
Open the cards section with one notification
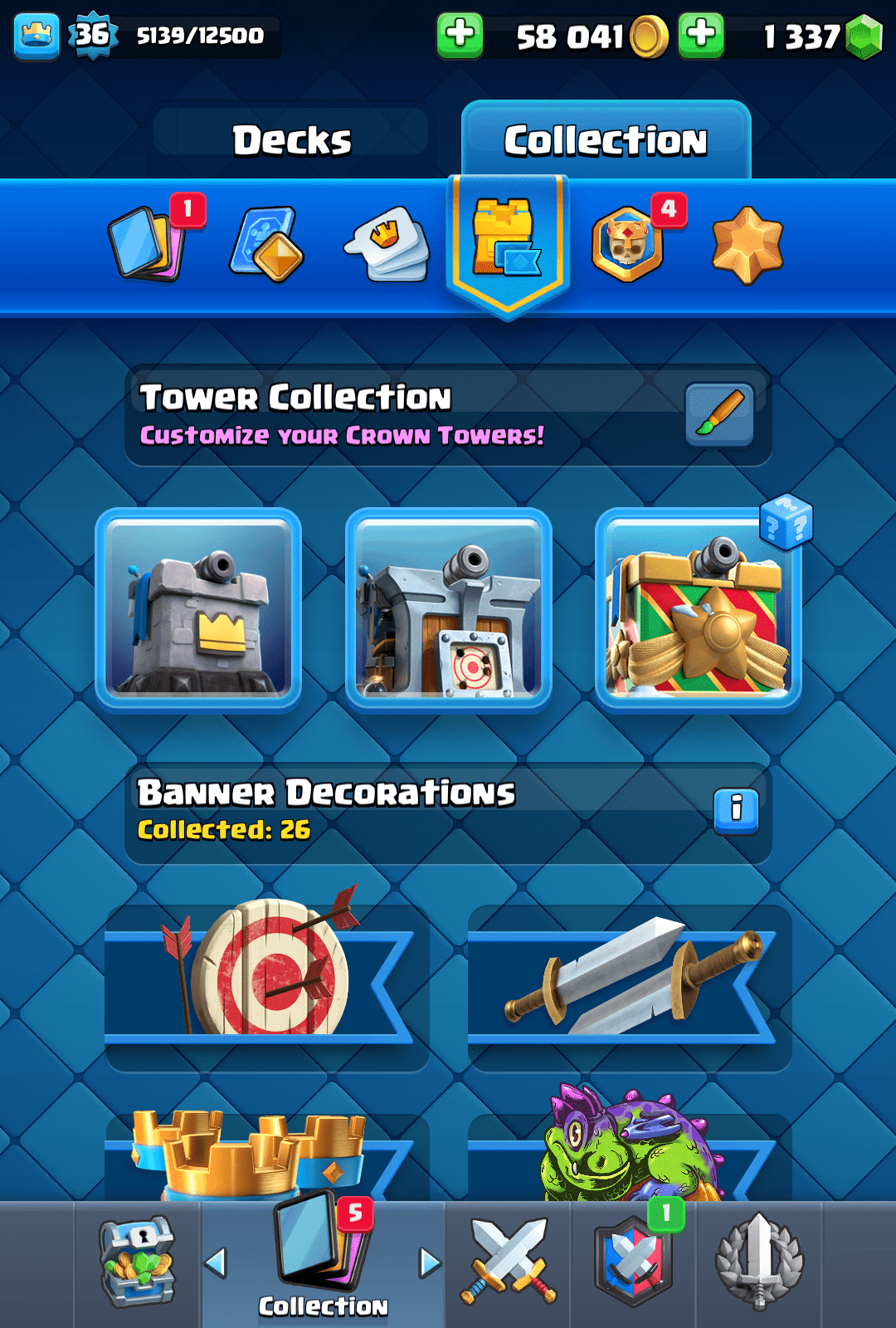click(148, 244)
